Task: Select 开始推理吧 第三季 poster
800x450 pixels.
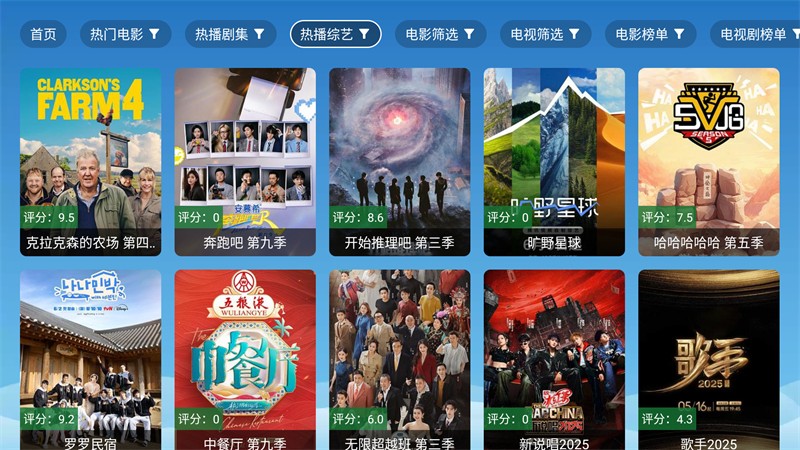Action: pos(399,160)
